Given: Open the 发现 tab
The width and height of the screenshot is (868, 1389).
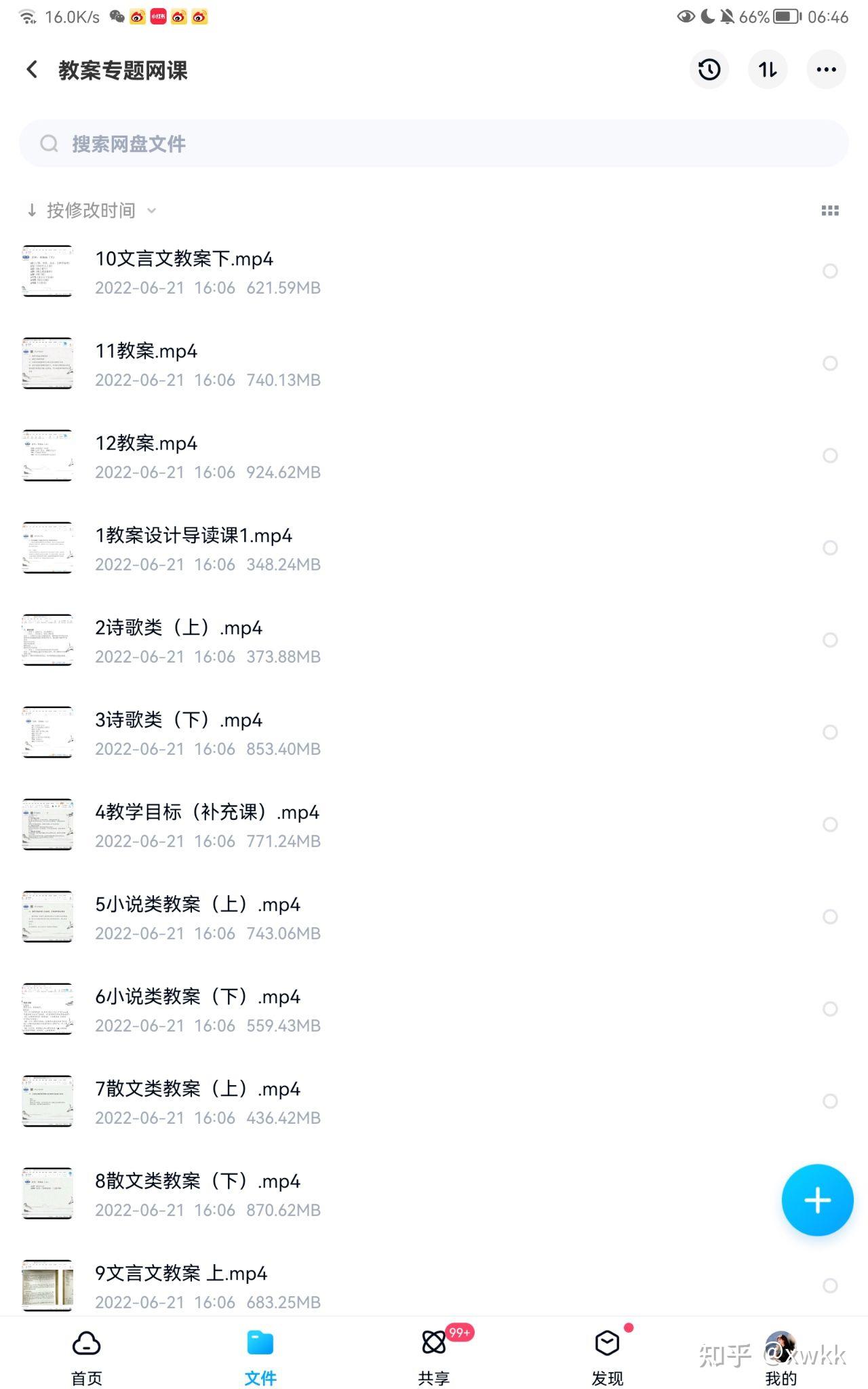Looking at the screenshot, I should click(608, 1356).
